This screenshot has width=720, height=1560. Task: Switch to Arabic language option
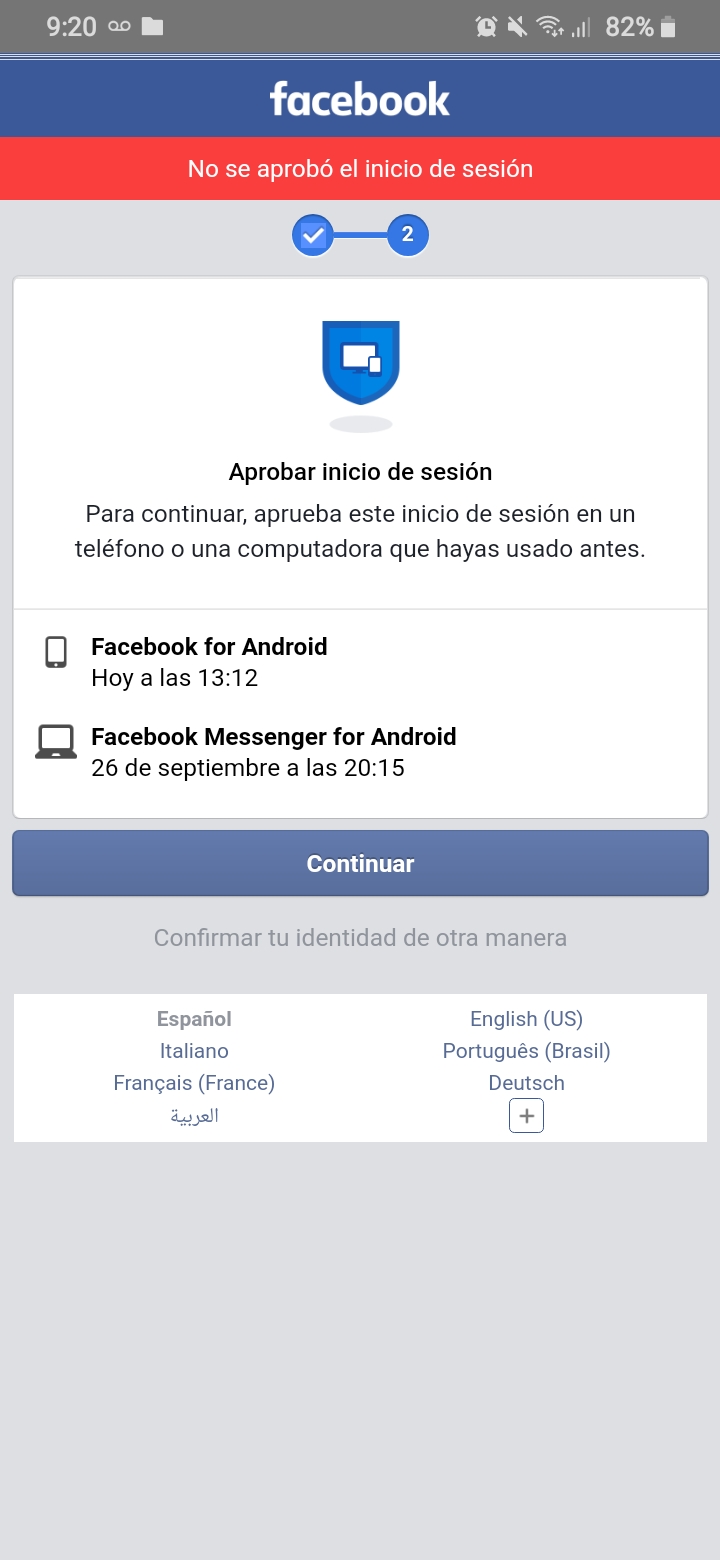pos(194,1116)
